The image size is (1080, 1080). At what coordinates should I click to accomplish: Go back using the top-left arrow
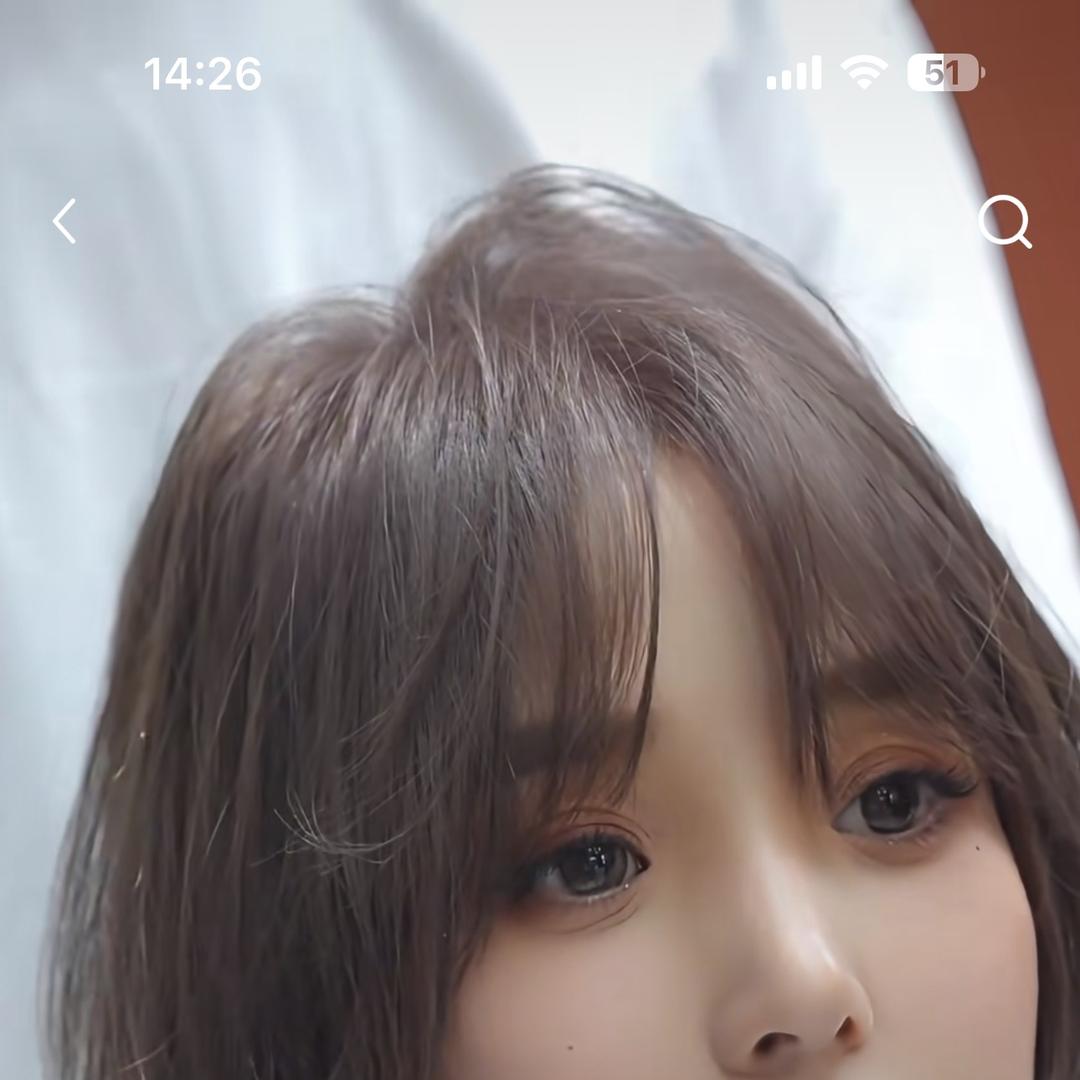tap(64, 221)
